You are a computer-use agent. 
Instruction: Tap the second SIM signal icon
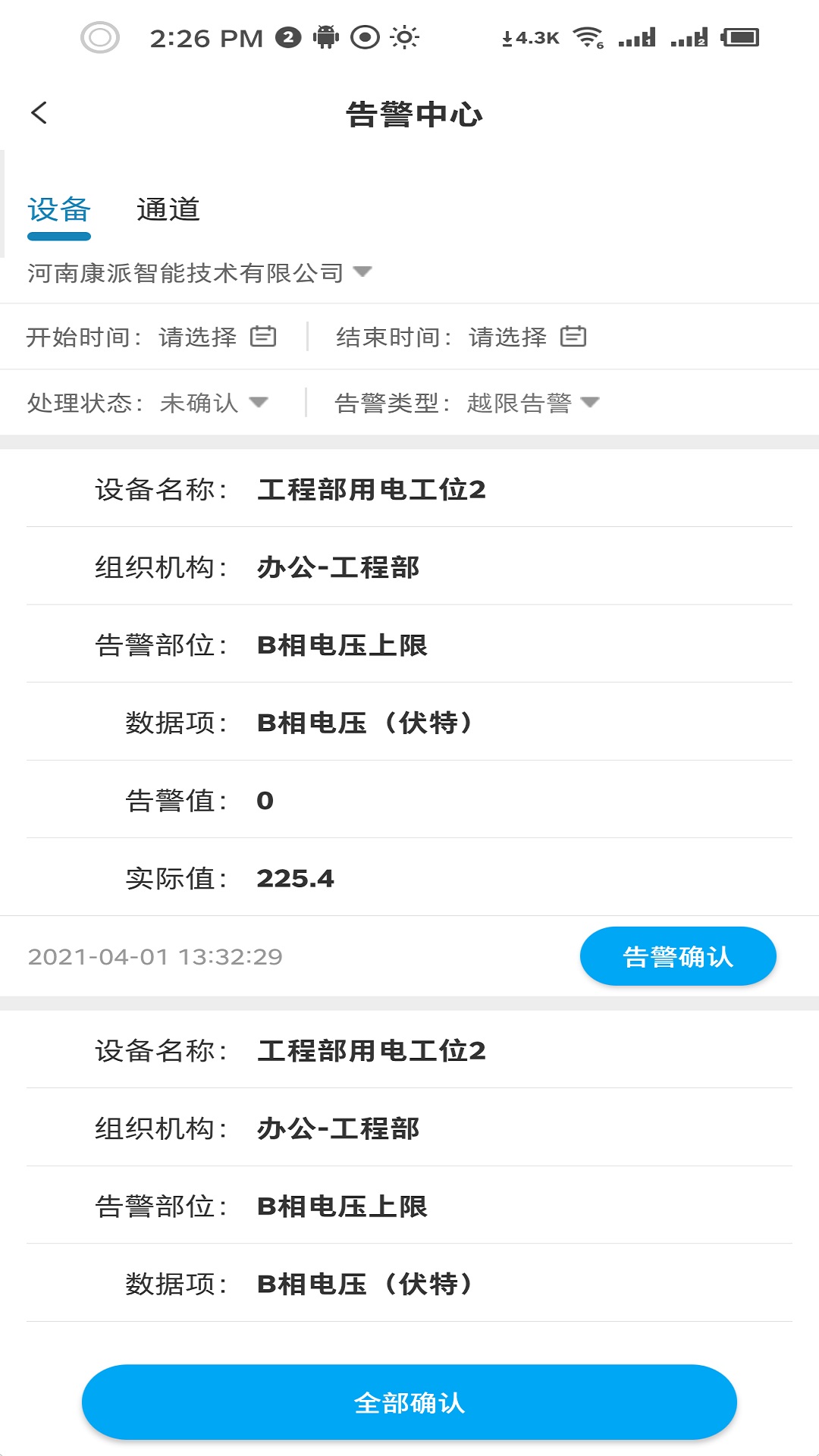689,36
